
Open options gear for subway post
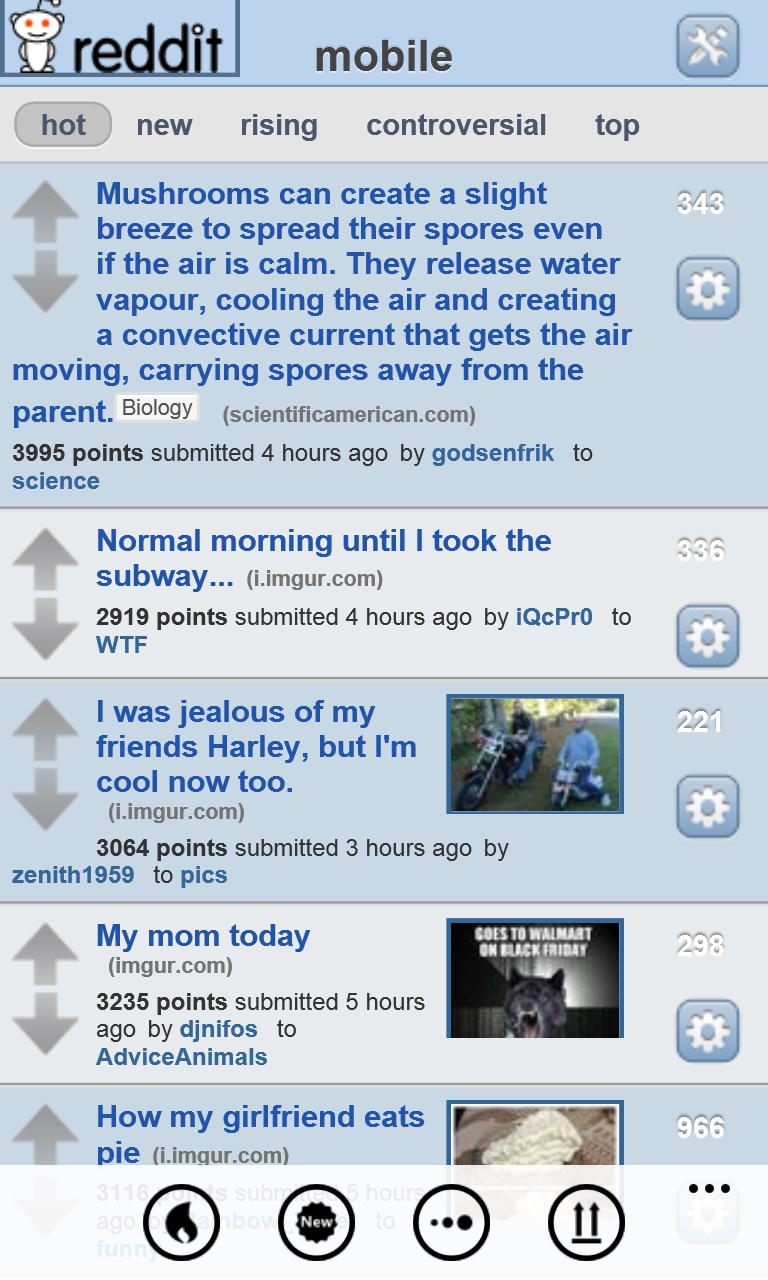point(707,635)
